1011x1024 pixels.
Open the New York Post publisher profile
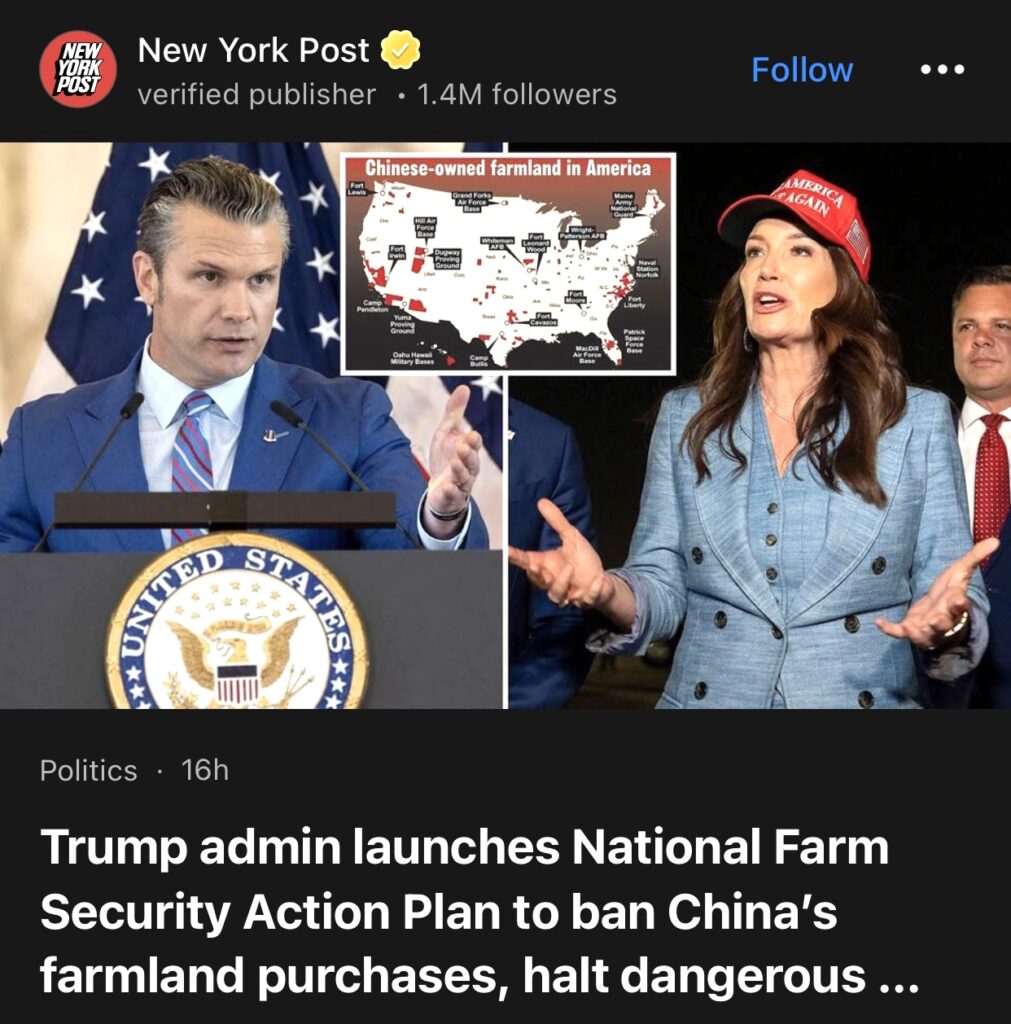(253, 50)
